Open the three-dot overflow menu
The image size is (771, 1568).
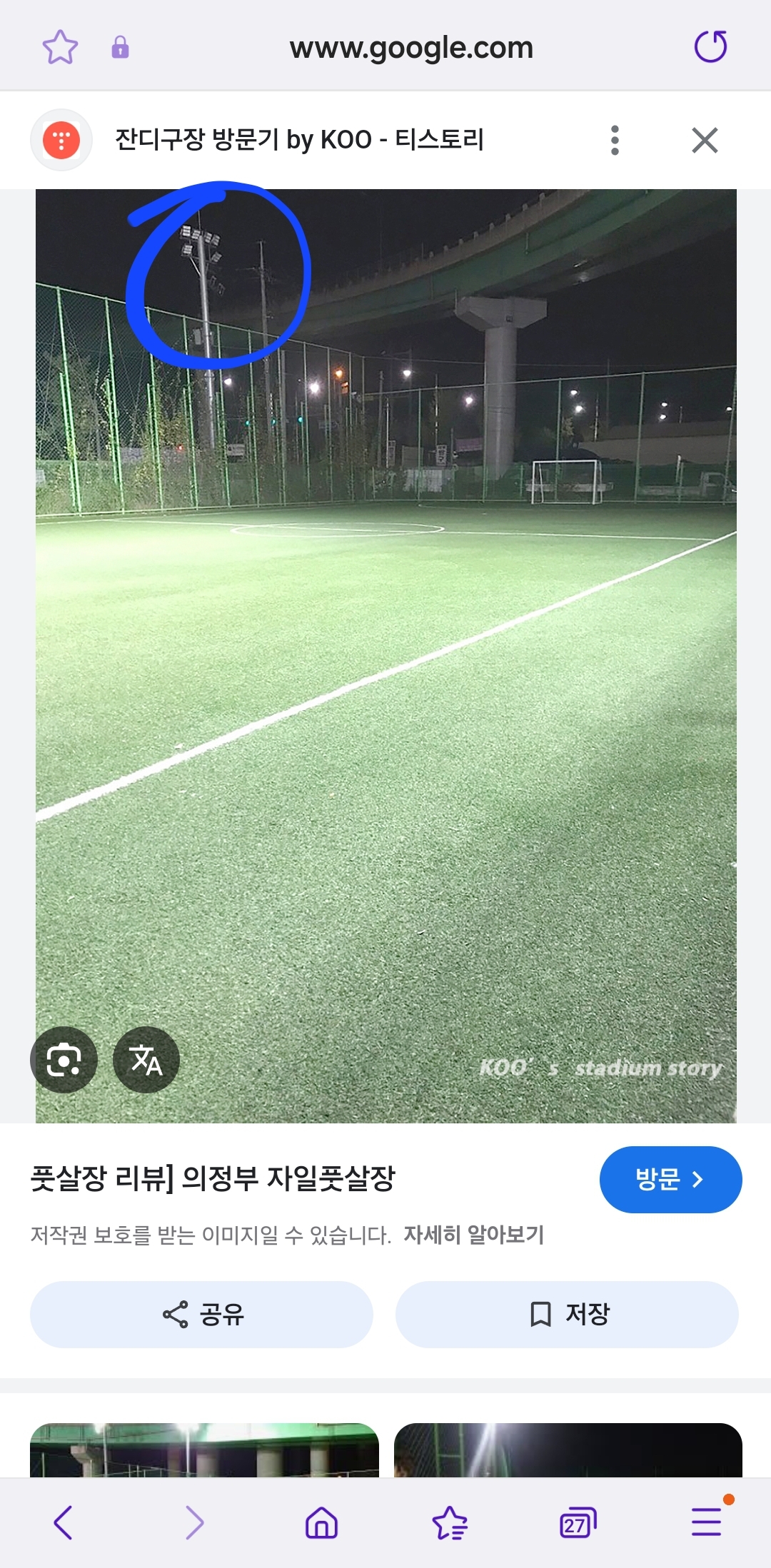pos(615,140)
